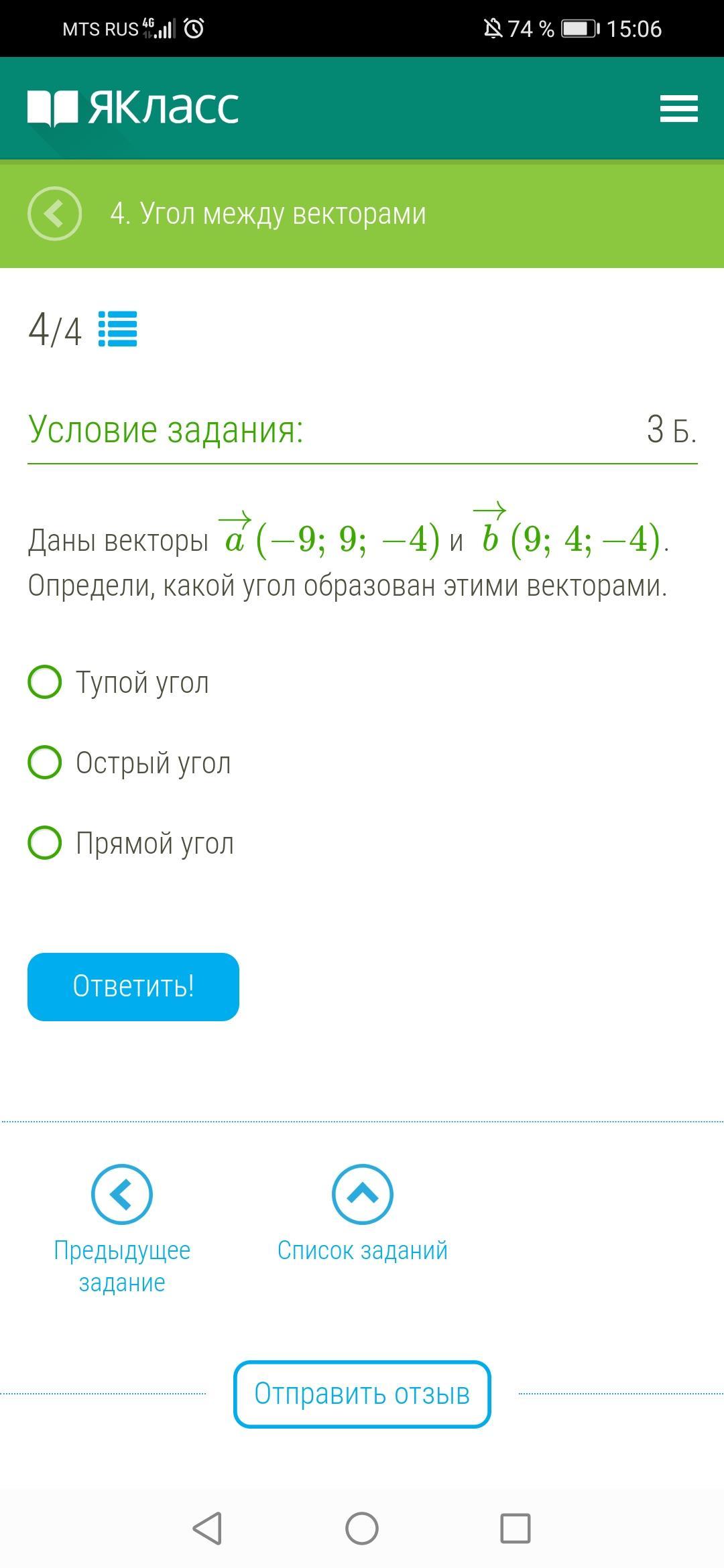Go back from Угол между векторами
Image resolution: width=724 pixels, height=1568 pixels.
[x=54, y=214]
